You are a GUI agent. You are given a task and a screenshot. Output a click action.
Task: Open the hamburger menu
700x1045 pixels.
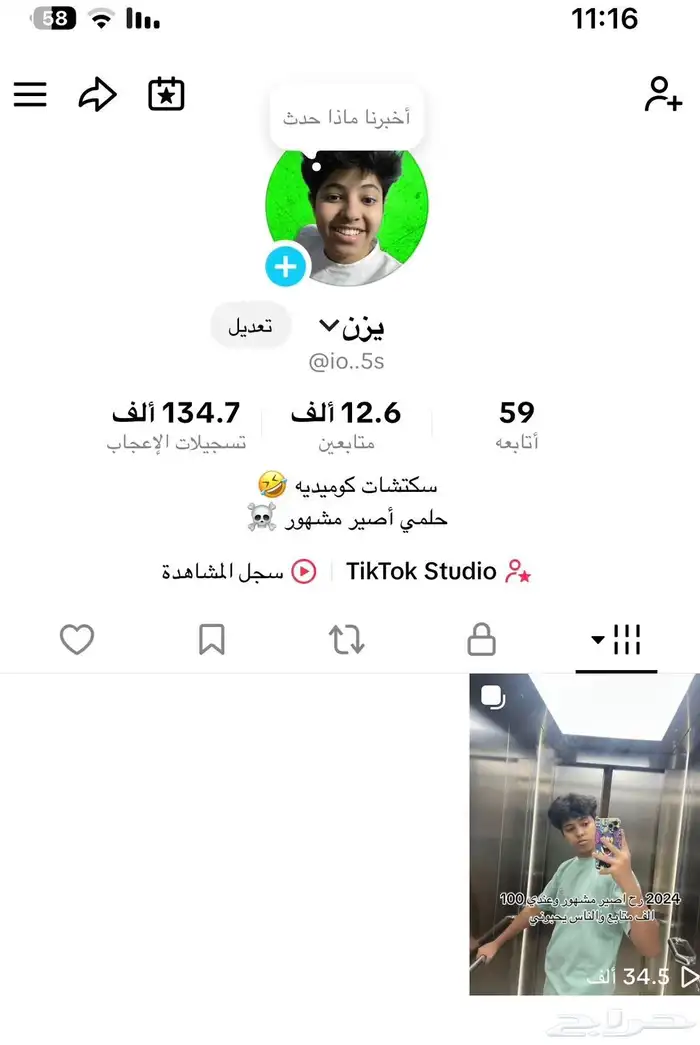coord(30,95)
